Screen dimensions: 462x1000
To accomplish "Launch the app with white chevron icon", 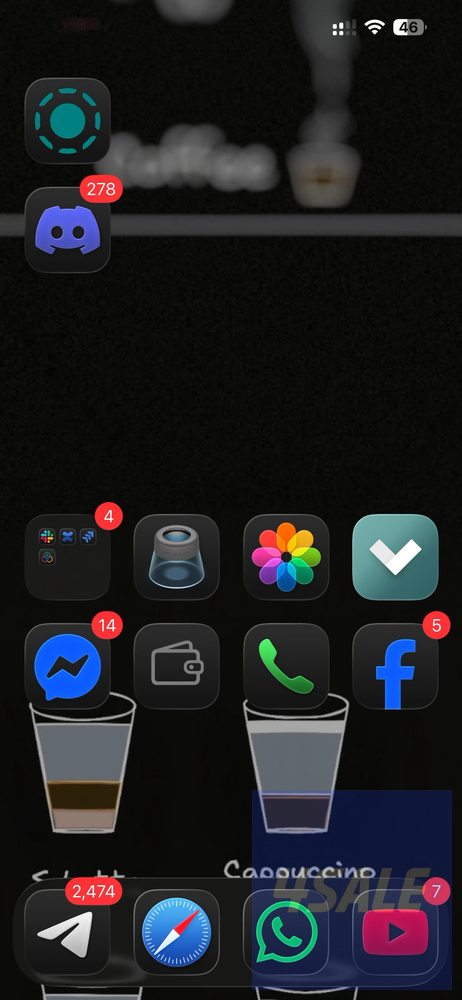I will [395, 557].
